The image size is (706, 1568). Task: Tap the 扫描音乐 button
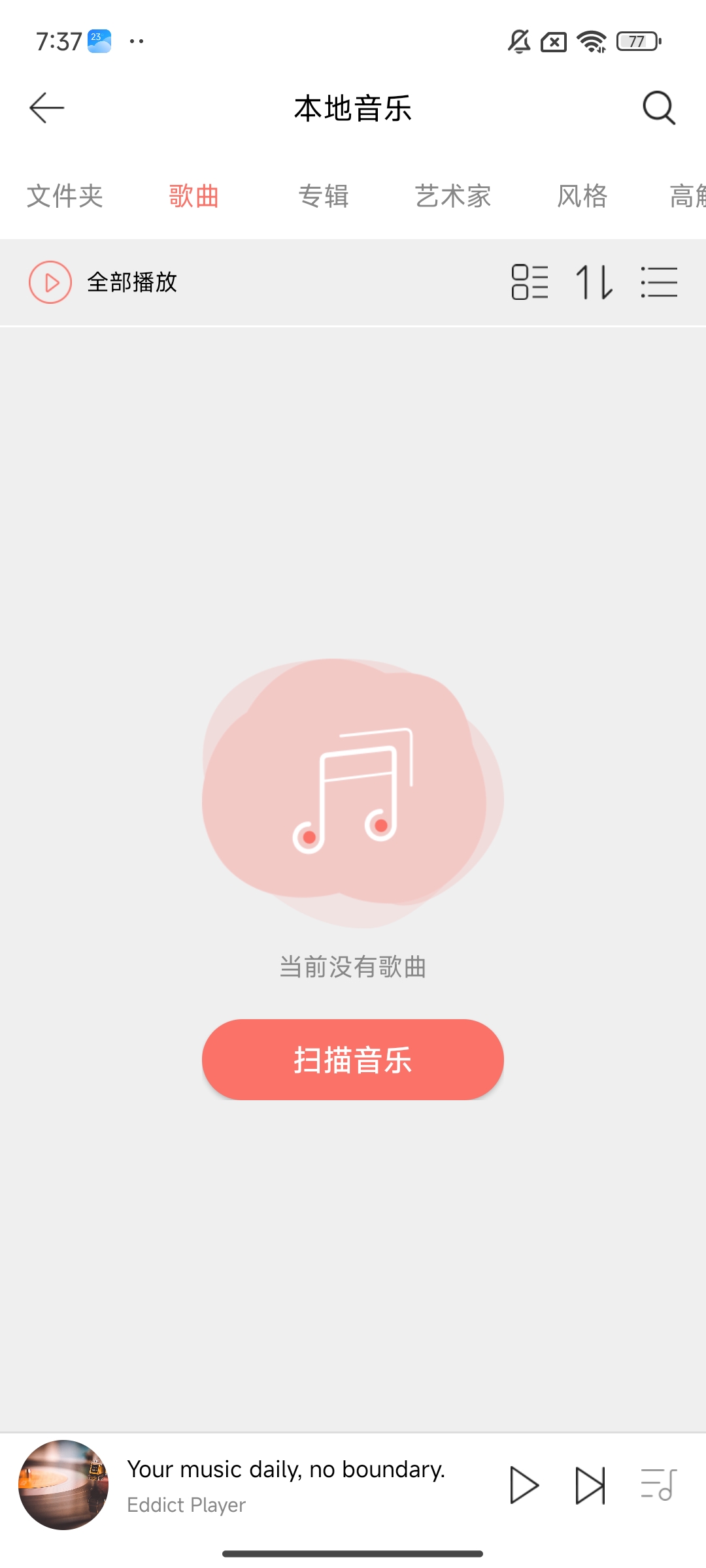pos(353,1060)
